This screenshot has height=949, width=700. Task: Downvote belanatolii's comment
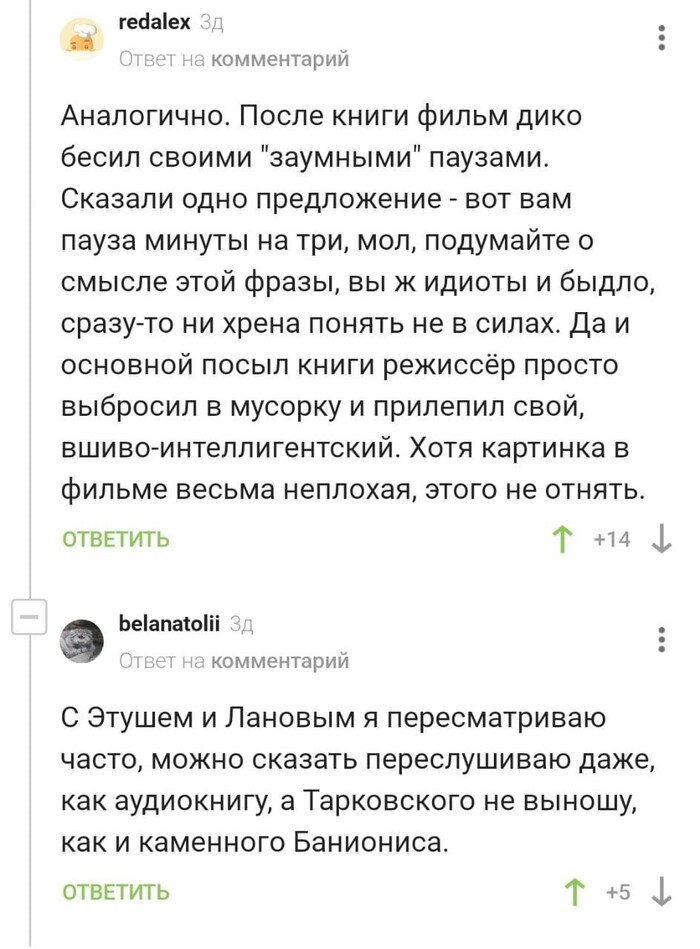pyautogui.click(x=661, y=893)
